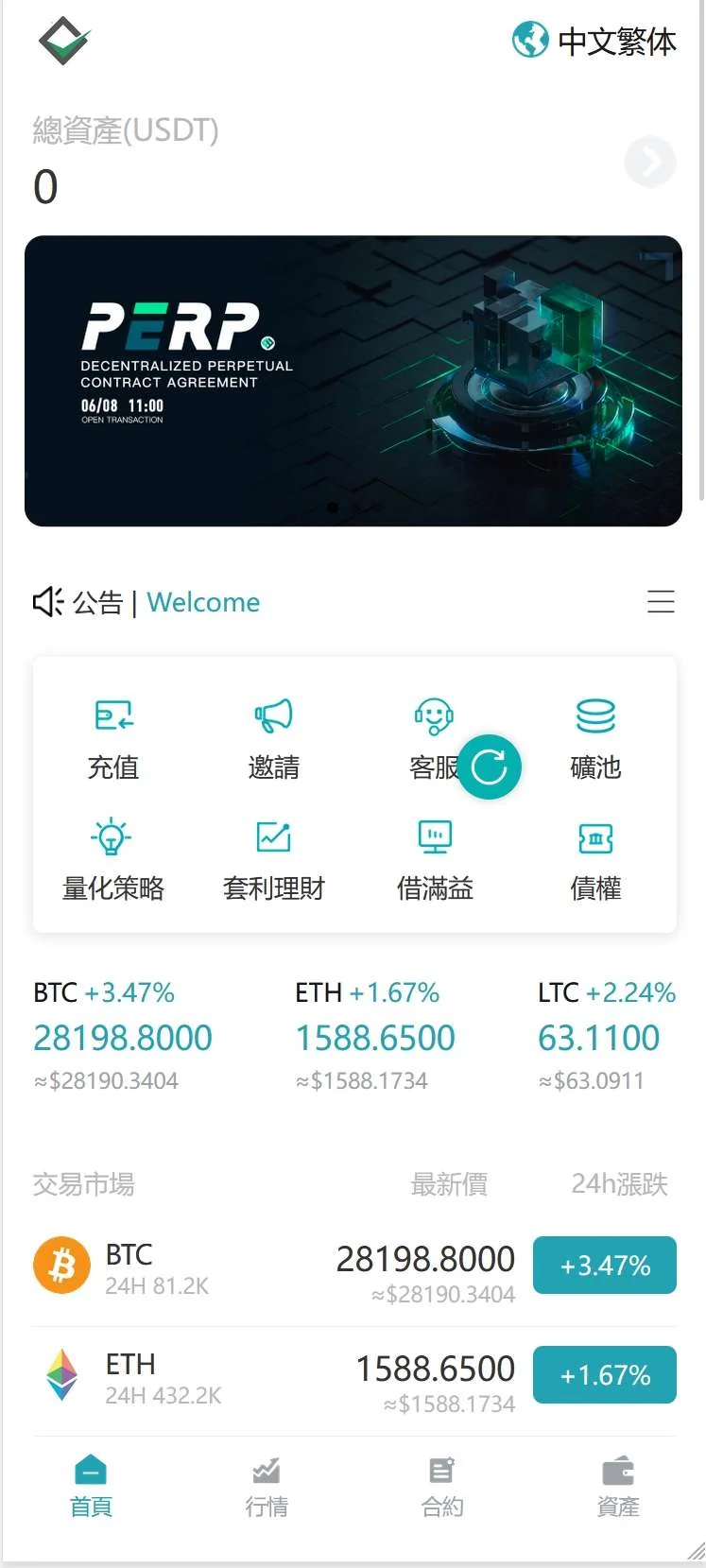Tap the arrow beside total assets
The width and height of the screenshot is (706, 1568).
650,163
